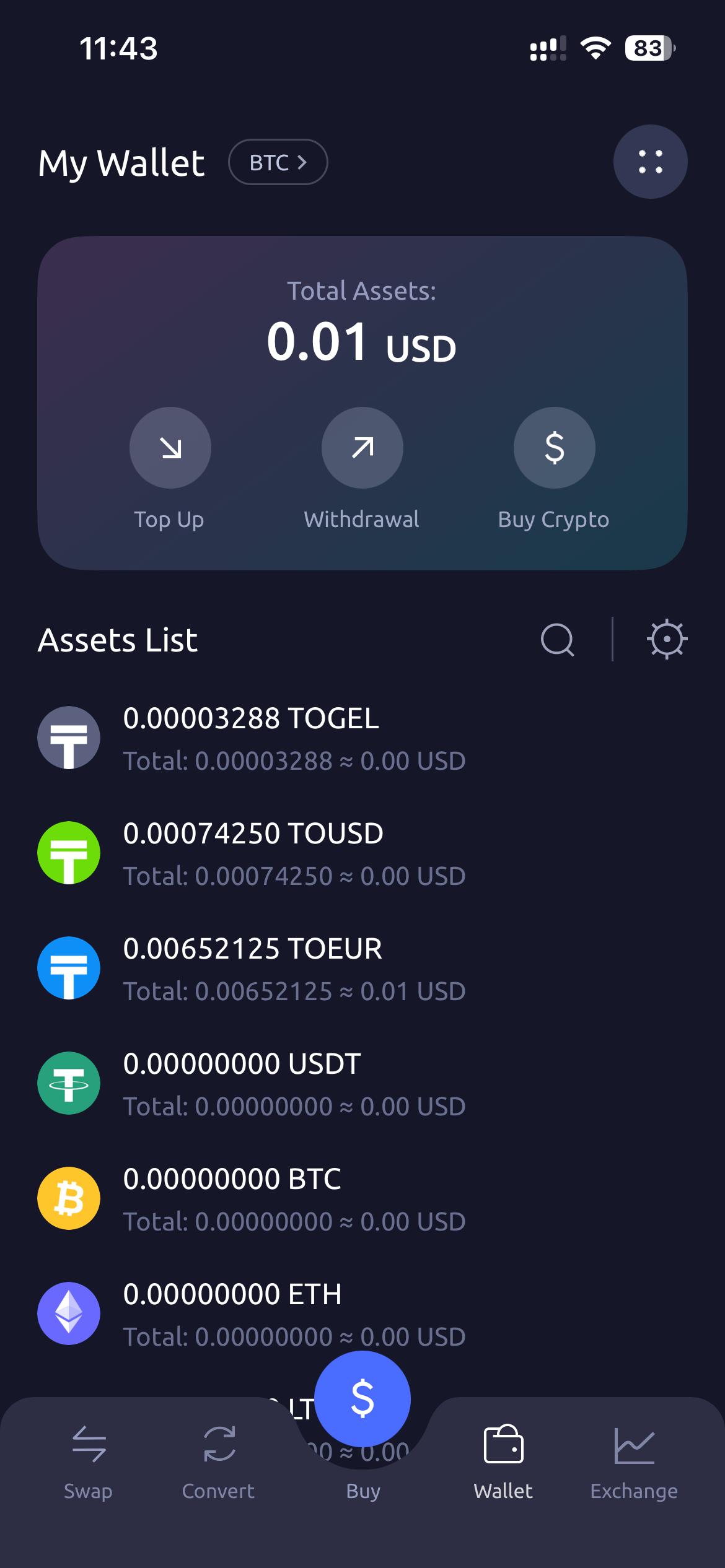Open the ETH asset

(x=232, y=1314)
